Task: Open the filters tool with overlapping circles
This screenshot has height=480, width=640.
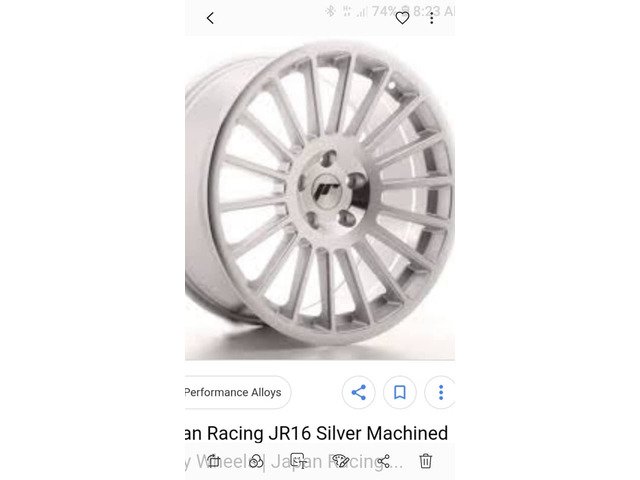Action: [256, 461]
